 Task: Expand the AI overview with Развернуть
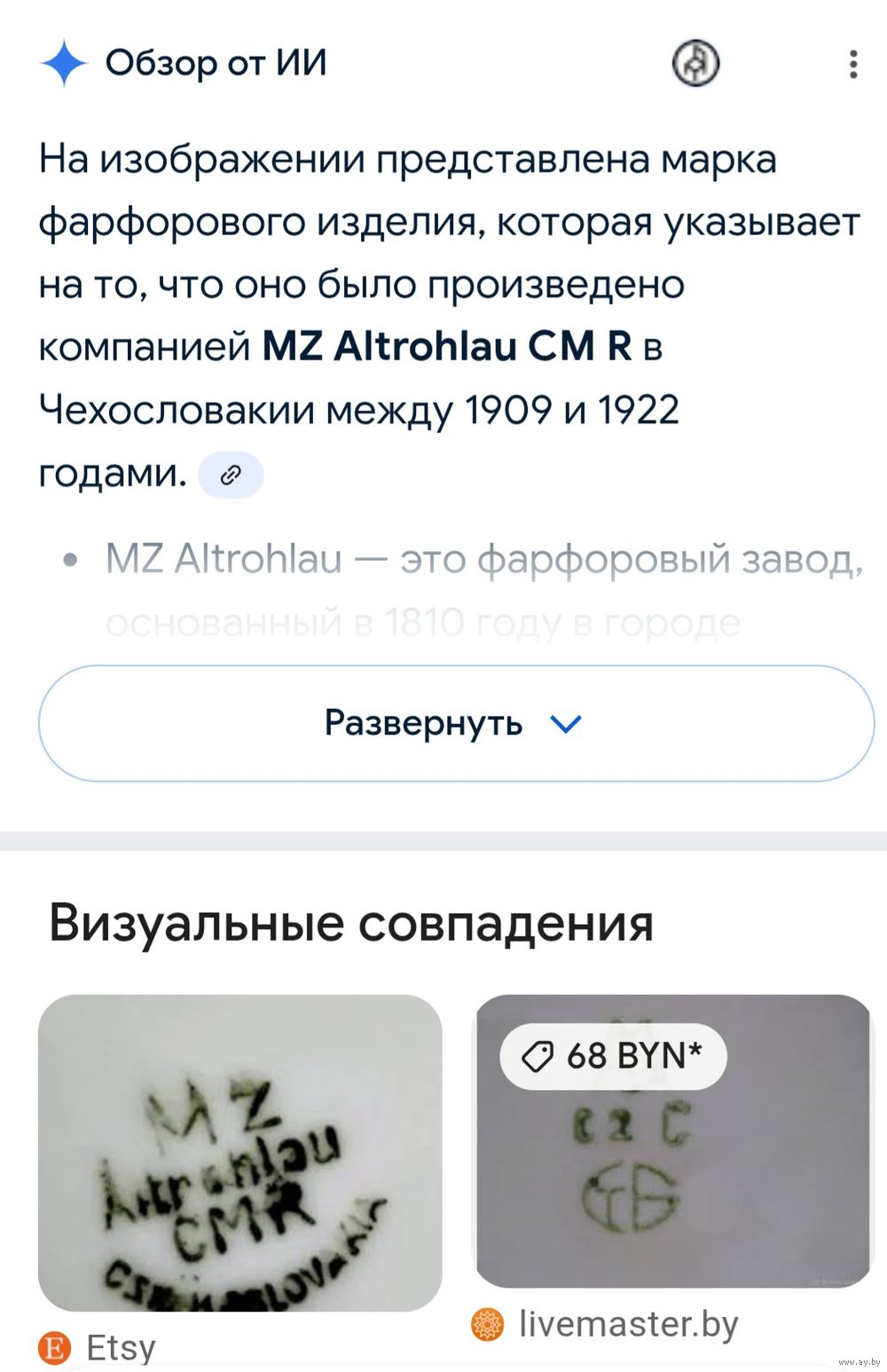coord(456,723)
